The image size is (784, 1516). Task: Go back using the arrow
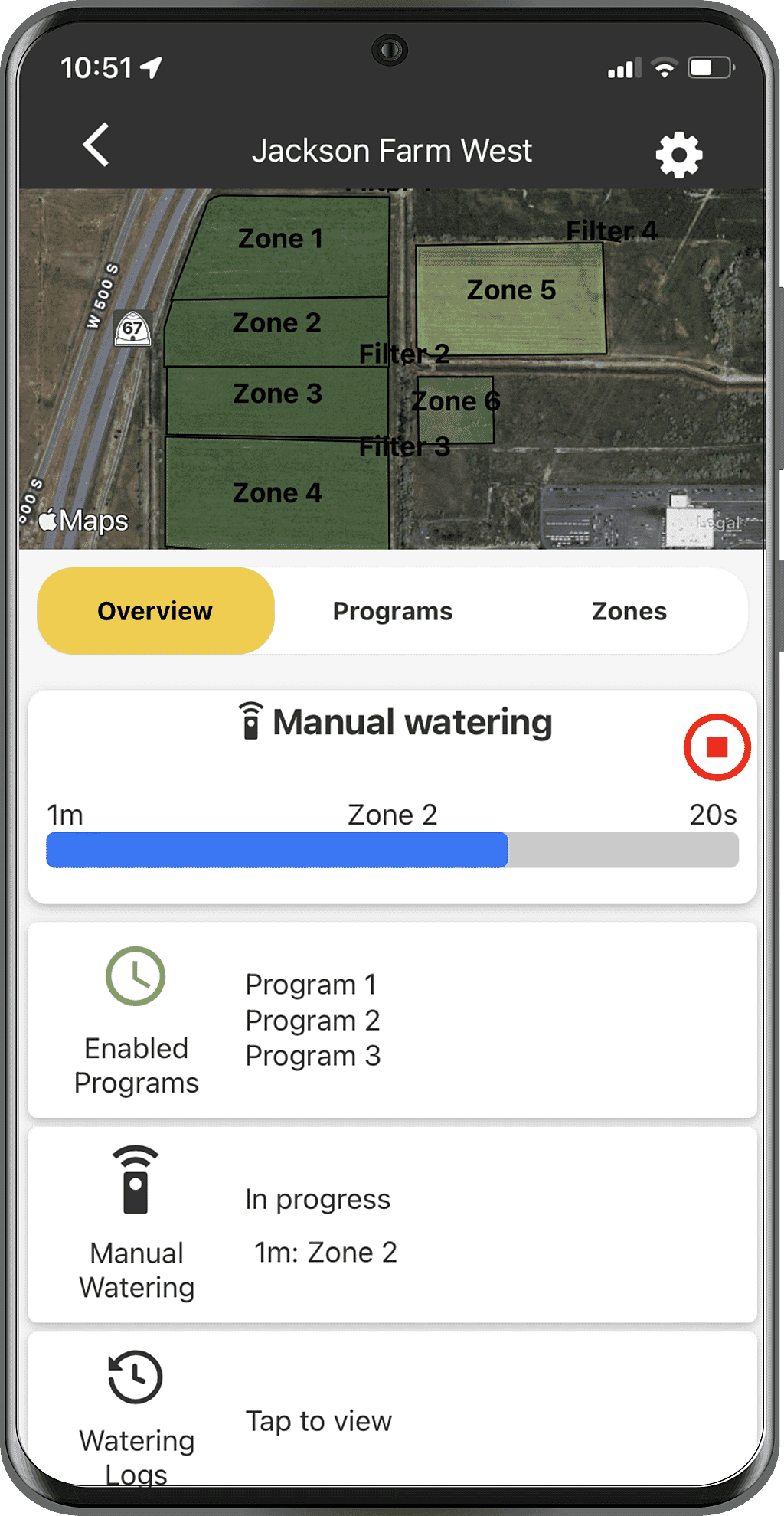(96, 145)
